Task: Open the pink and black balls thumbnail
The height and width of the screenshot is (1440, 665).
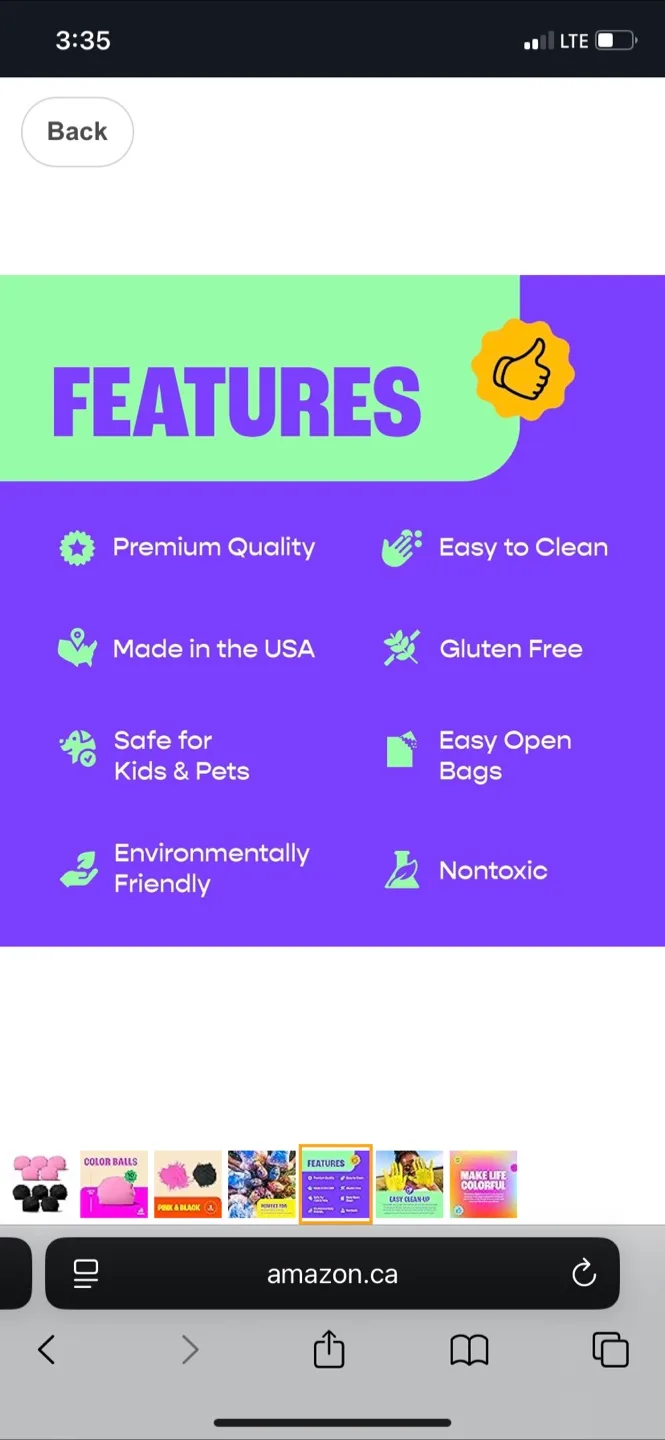Action: point(40,1184)
